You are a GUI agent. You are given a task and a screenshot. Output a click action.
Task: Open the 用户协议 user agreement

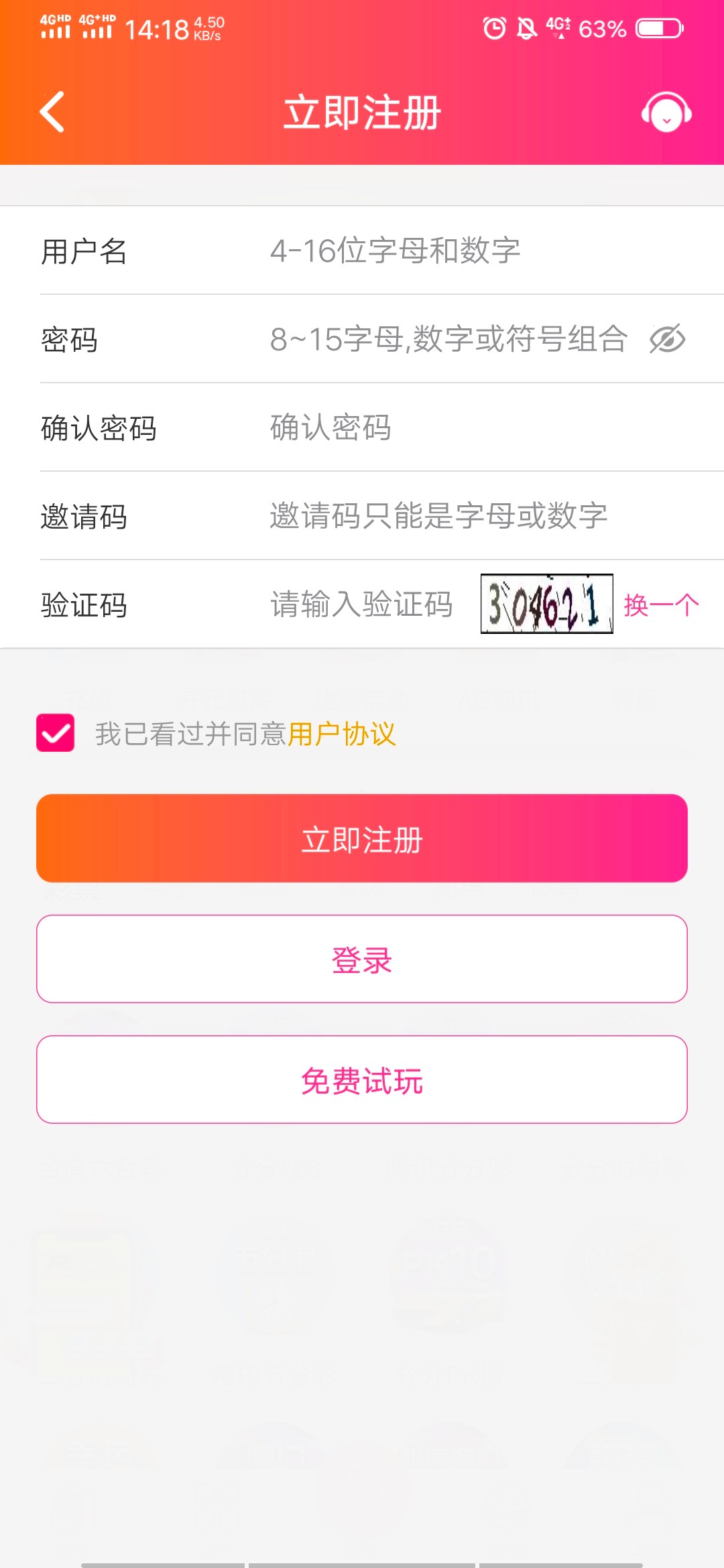pyautogui.click(x=342, y=734)
